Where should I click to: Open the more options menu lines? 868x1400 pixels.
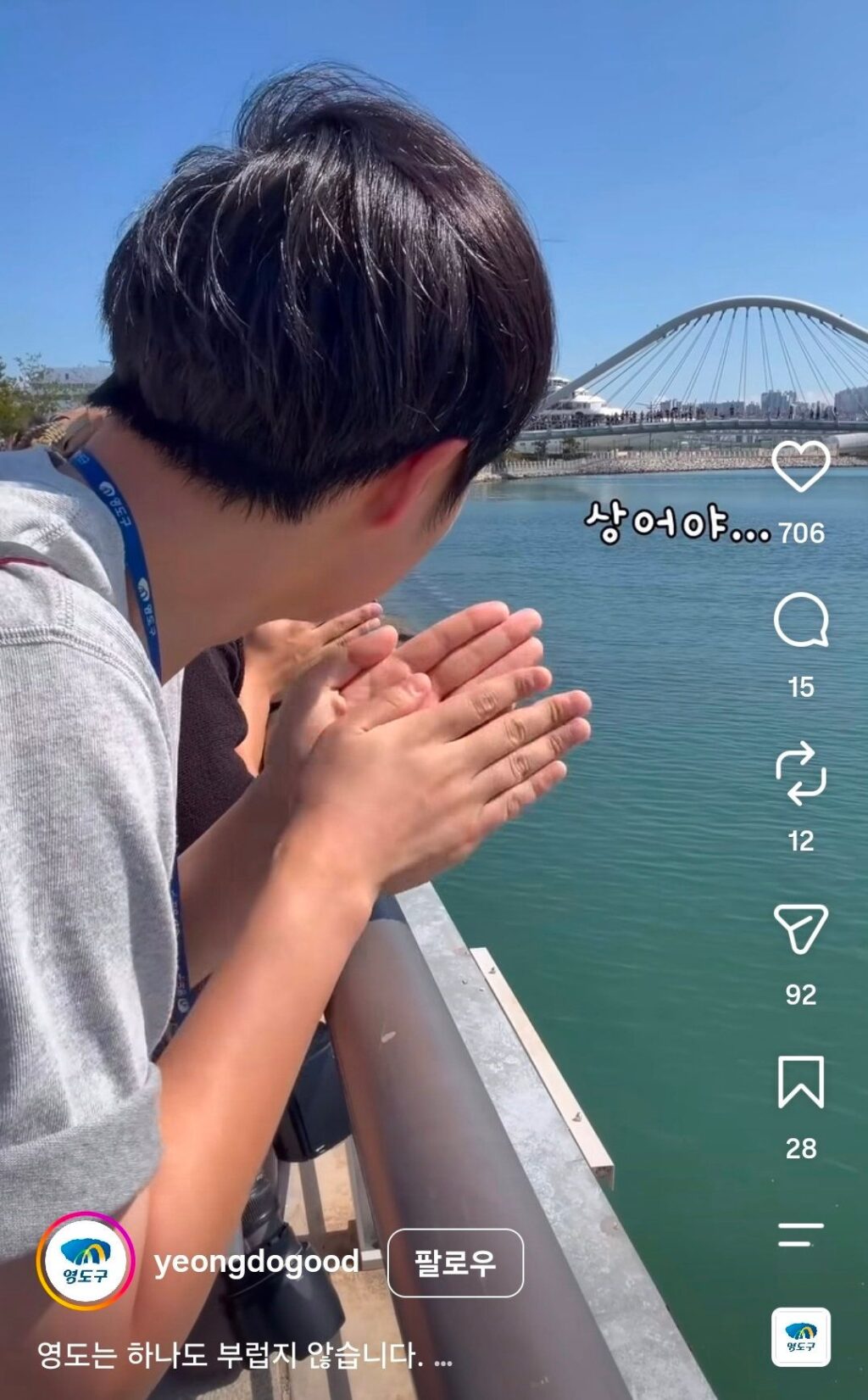(x=801, y=1235)
